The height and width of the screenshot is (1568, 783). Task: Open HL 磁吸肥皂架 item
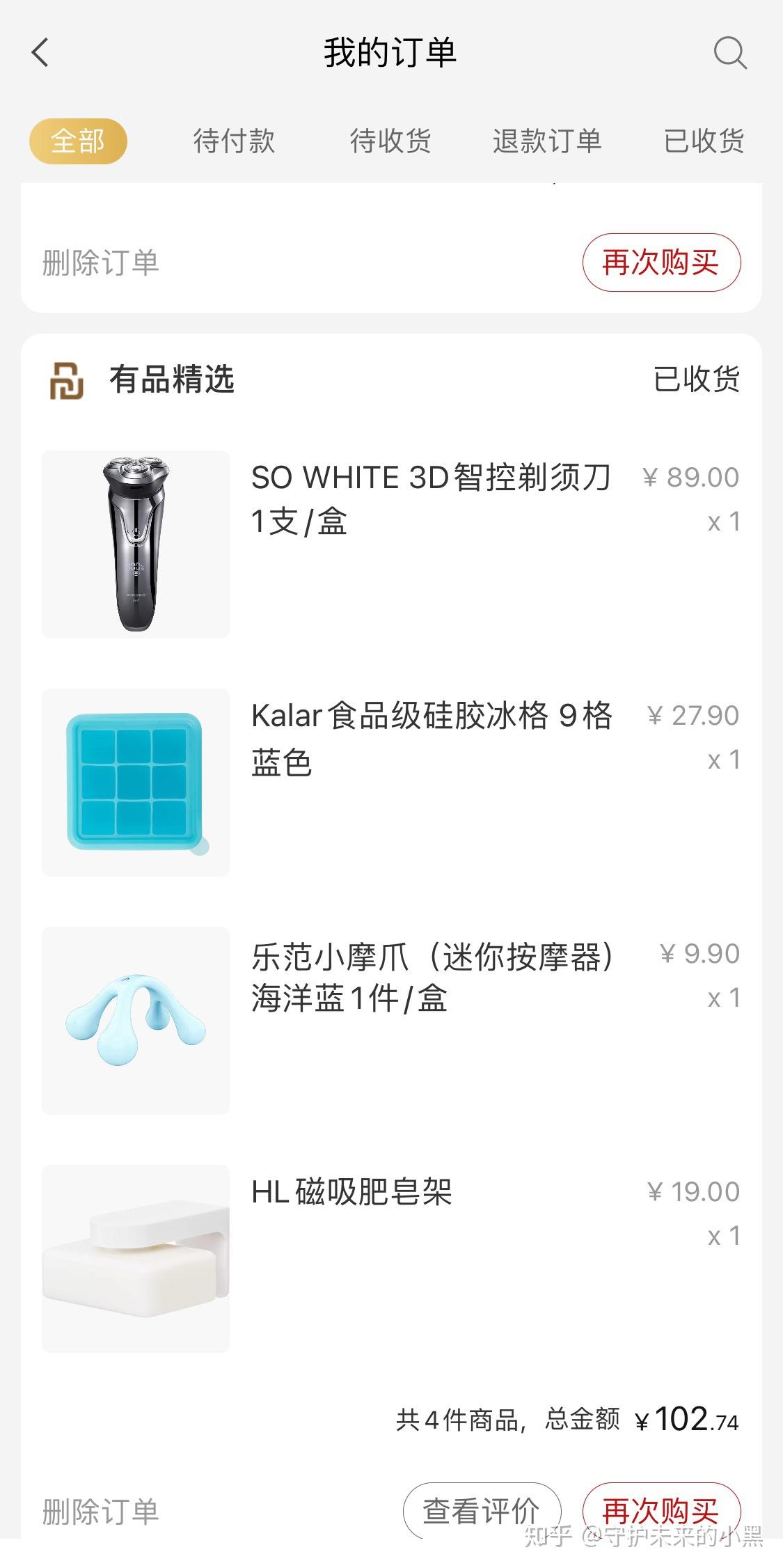click(x=351, y=1192)
